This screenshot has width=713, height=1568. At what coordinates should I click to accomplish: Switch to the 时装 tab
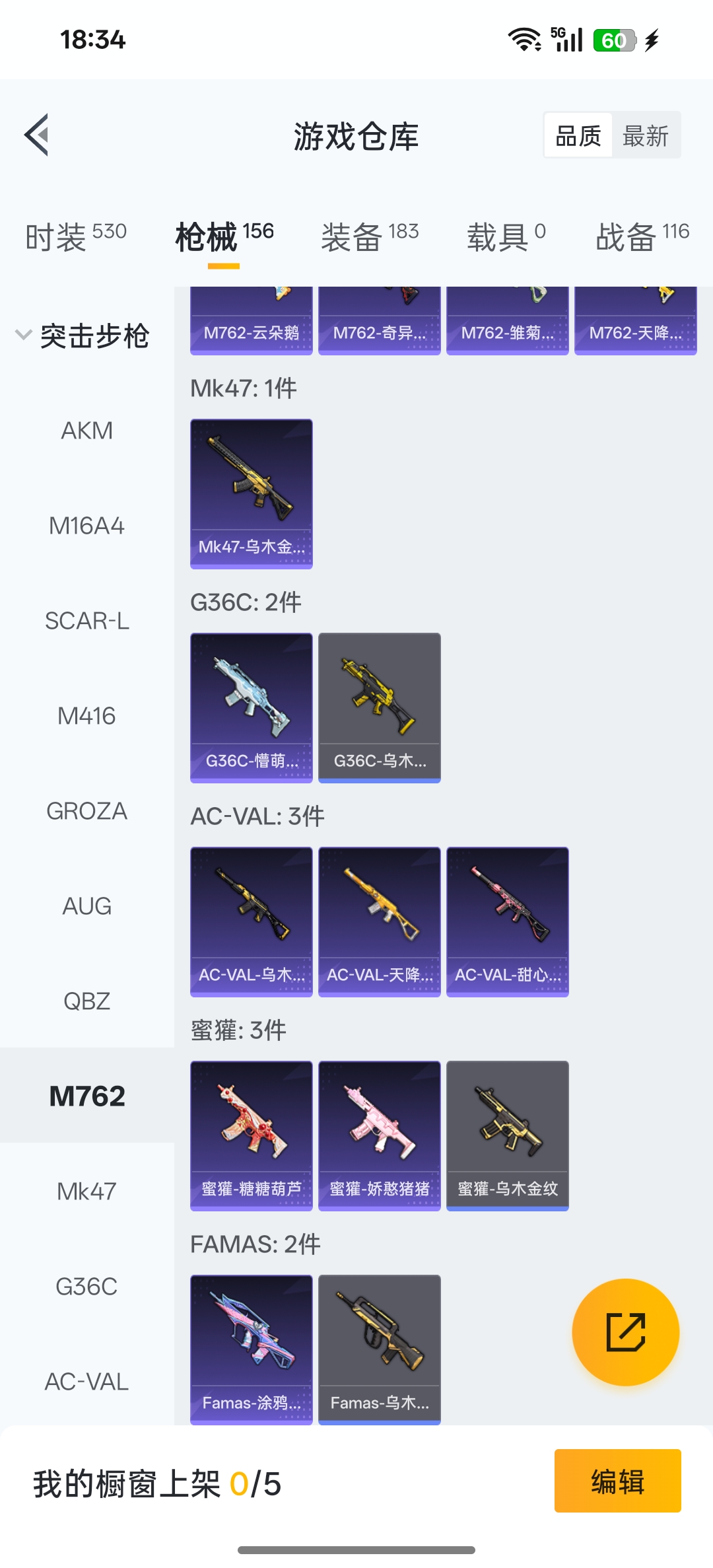pyautogui.click(x=75, y=236)
